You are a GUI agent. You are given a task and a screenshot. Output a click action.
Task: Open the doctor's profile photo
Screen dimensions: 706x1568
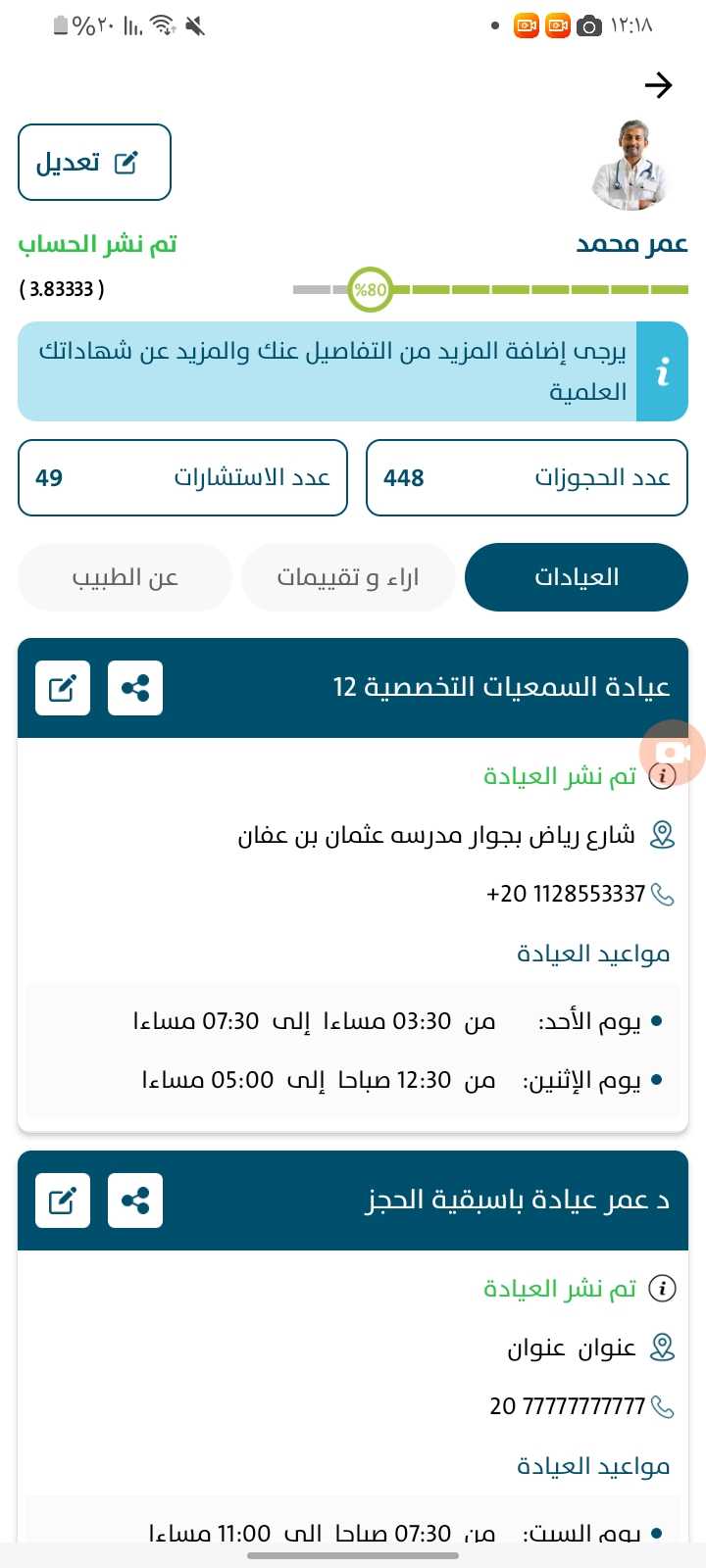click(x=630, y=165)
